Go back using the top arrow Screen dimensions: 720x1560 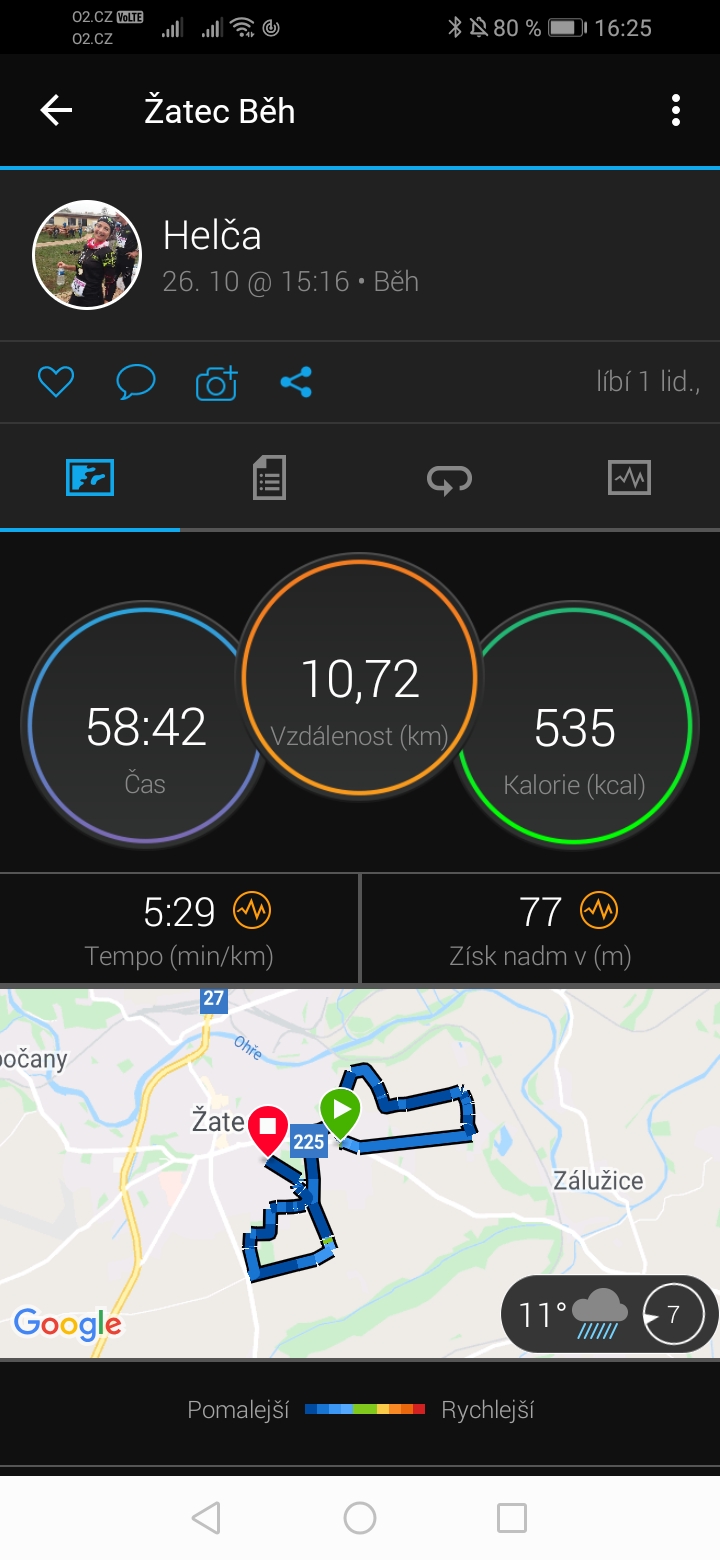(x=56, y=110)
